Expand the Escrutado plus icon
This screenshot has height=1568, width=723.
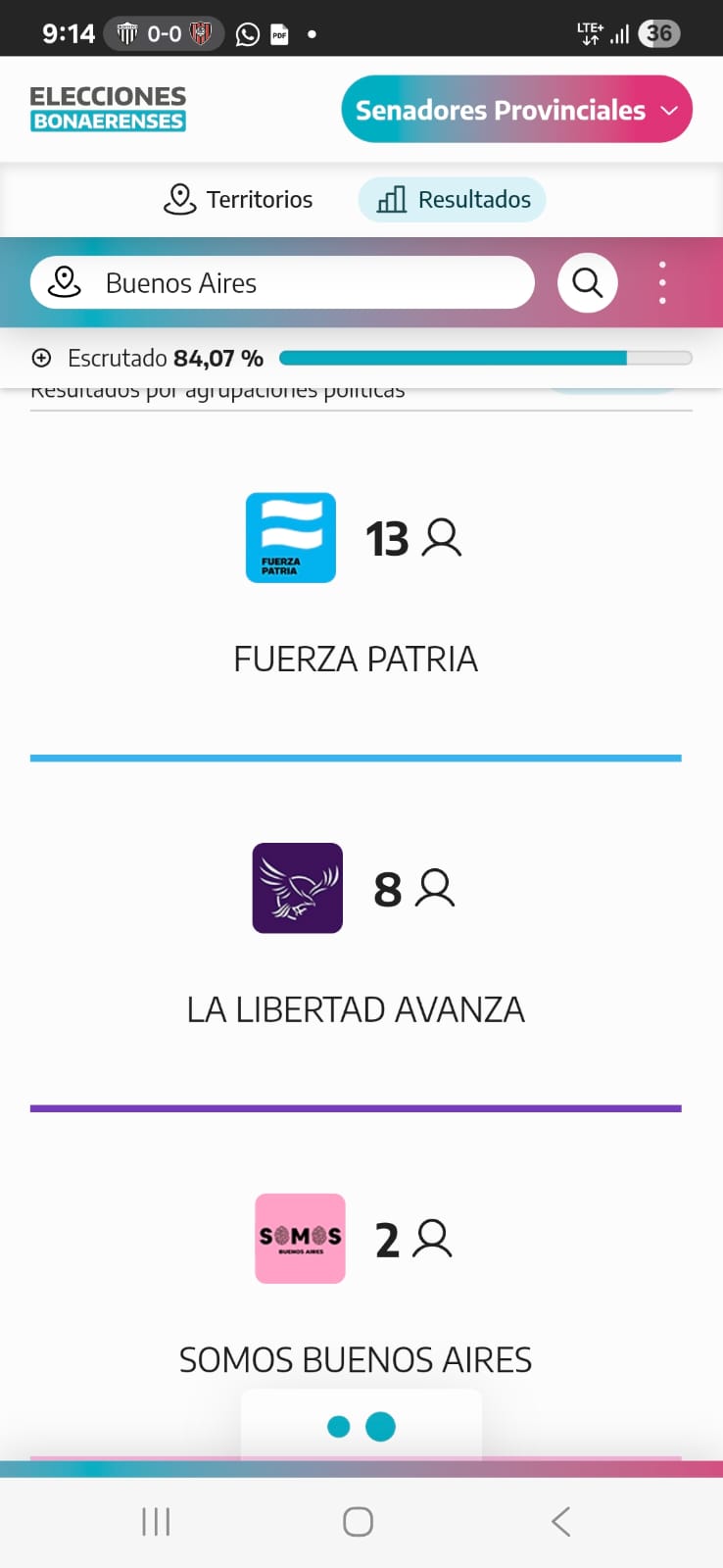(x=41, y=358)
